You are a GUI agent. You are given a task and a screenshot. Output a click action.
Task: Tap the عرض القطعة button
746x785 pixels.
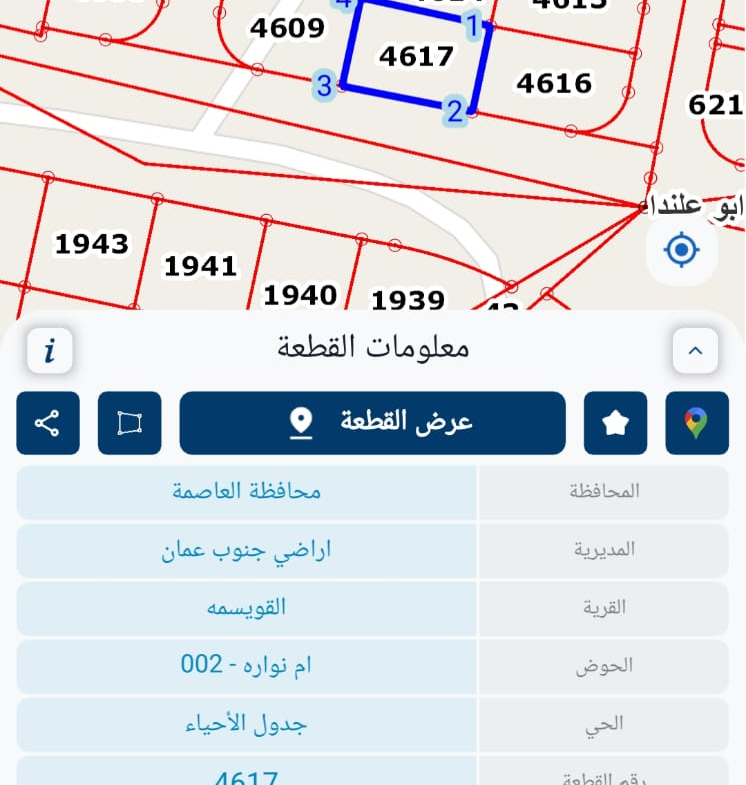(372, 423)
